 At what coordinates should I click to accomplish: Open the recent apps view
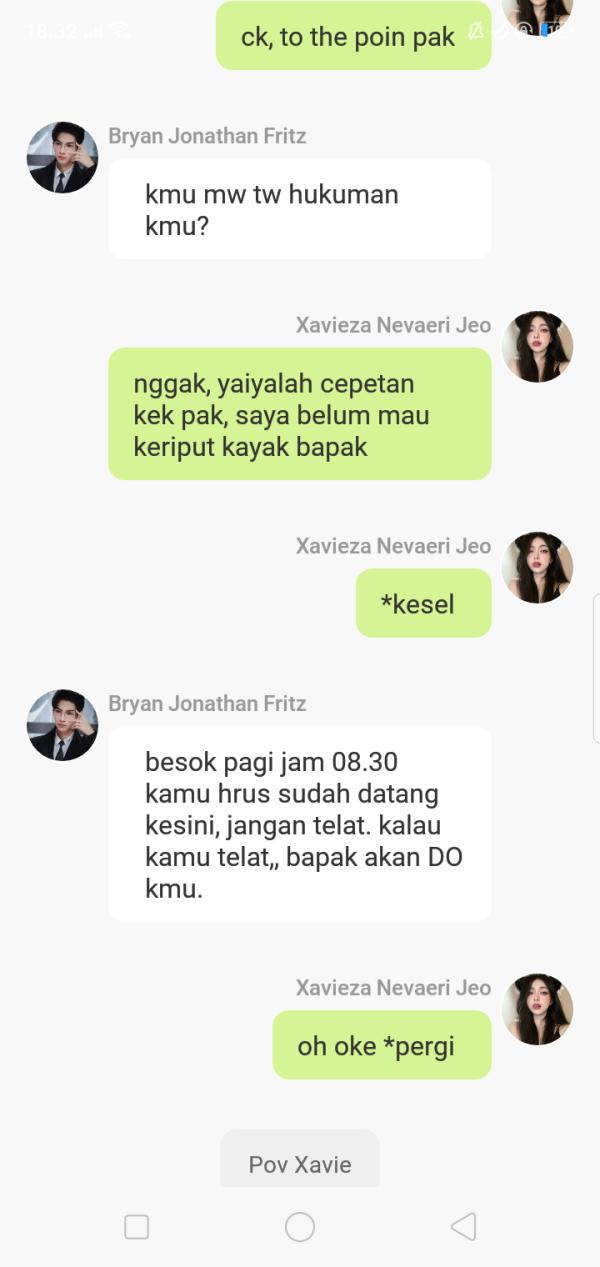tap(137, 1226)
